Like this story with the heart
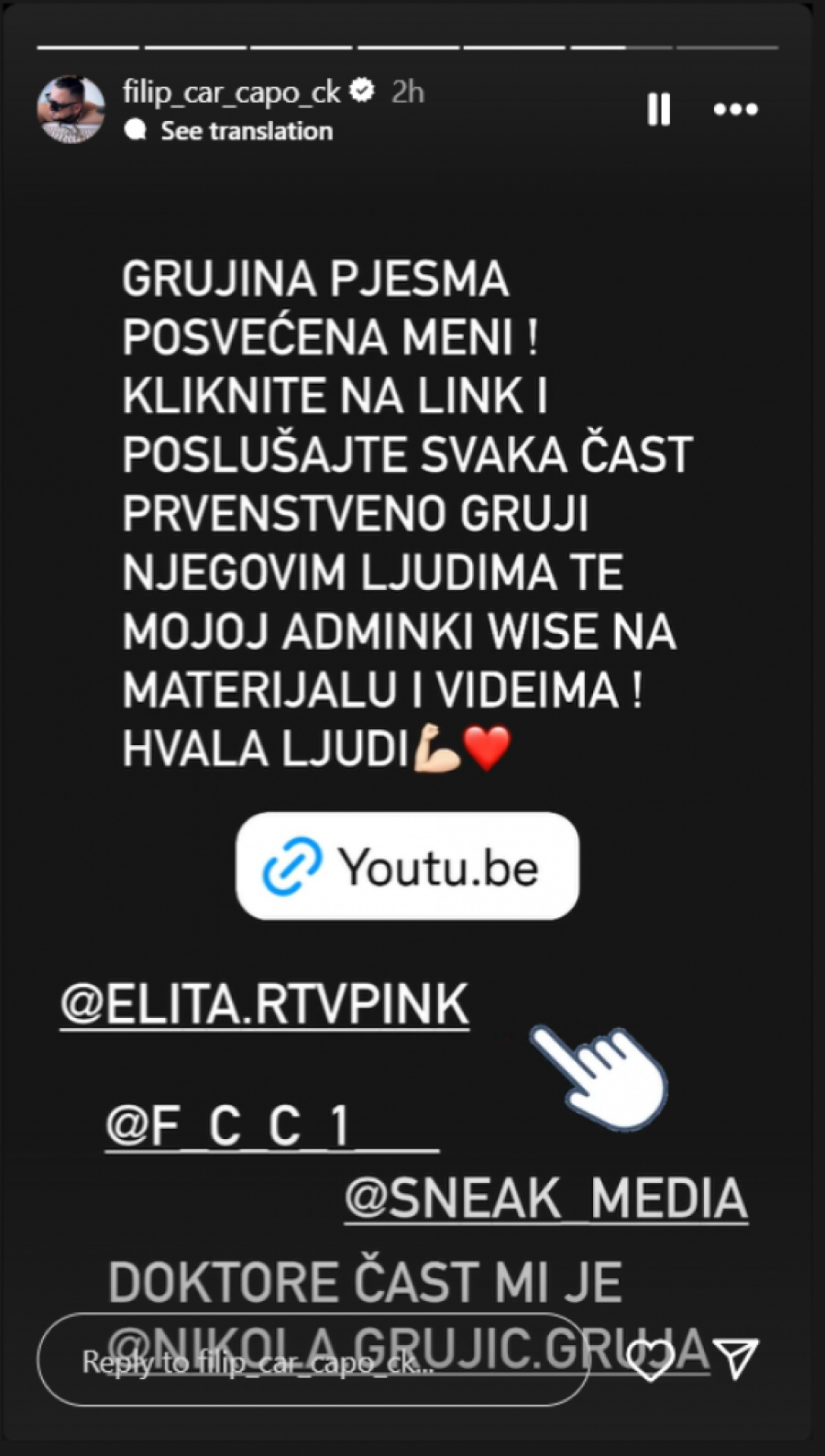Image resolution: width=825 pixels, height=1456 pixels. coord(649,1360)
